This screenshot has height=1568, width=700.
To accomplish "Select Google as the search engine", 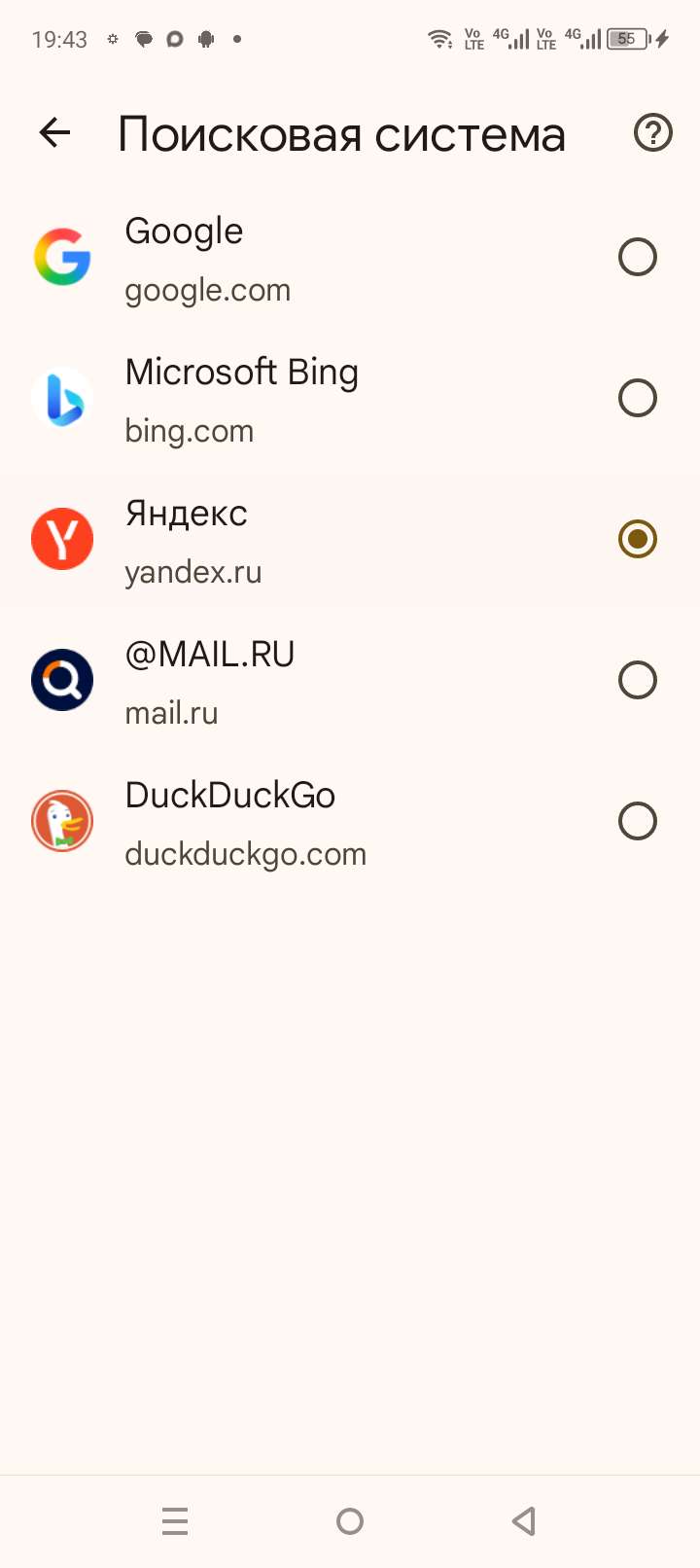I will pyautogui.click(x=637, y=258).
